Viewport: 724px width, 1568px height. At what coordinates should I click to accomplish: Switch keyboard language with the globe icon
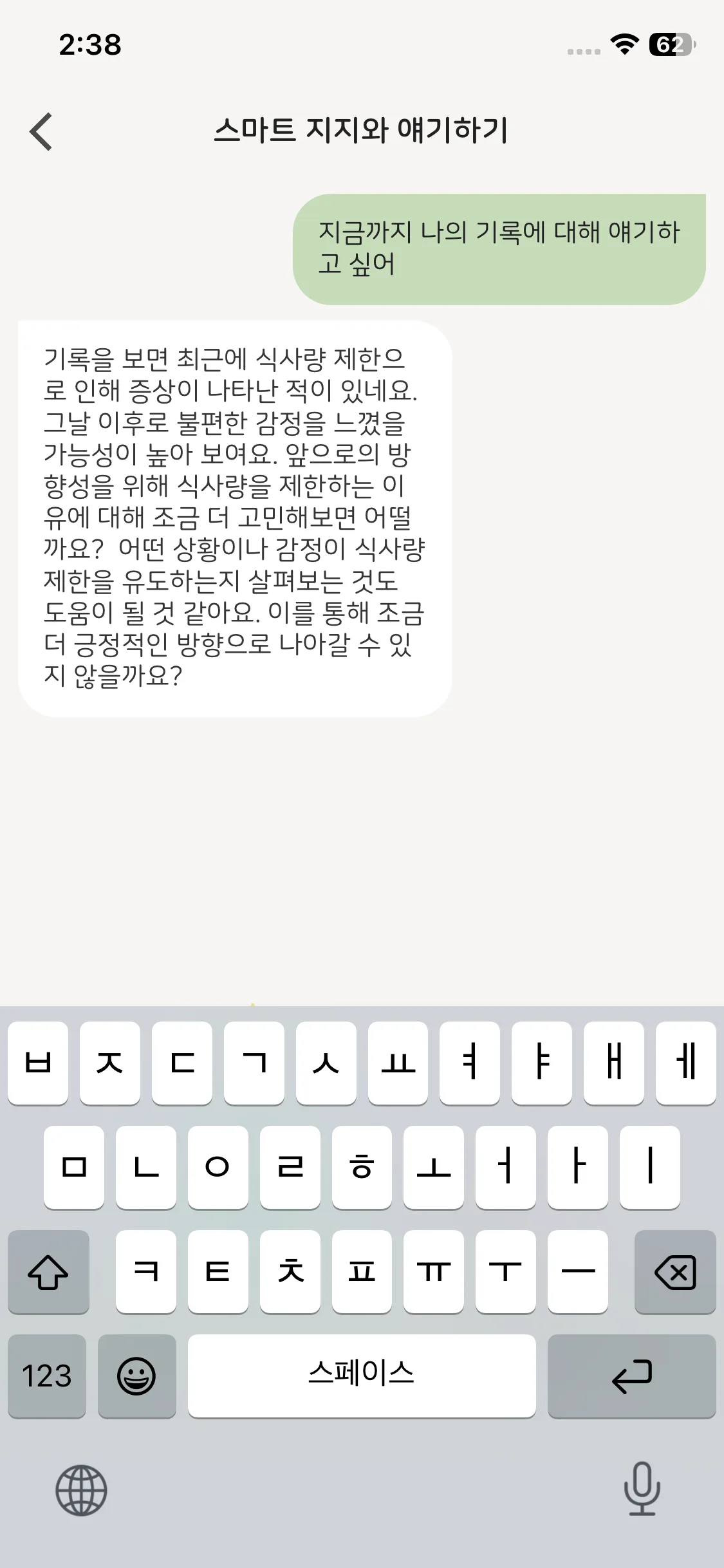tap(81, 1489)
